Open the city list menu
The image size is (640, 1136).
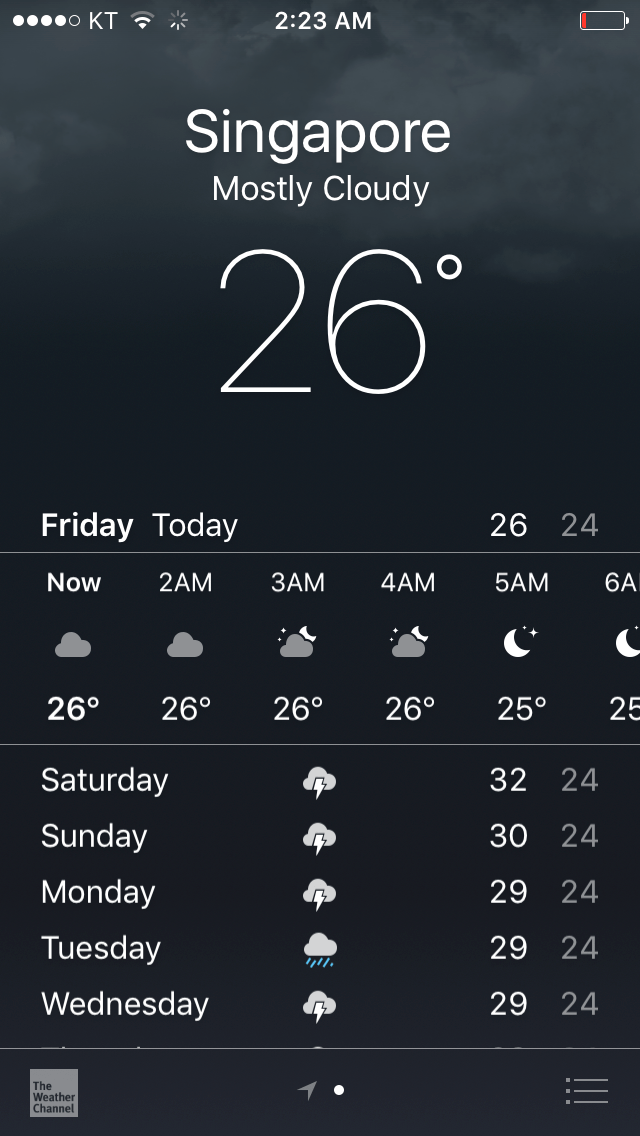(586, 1090)
